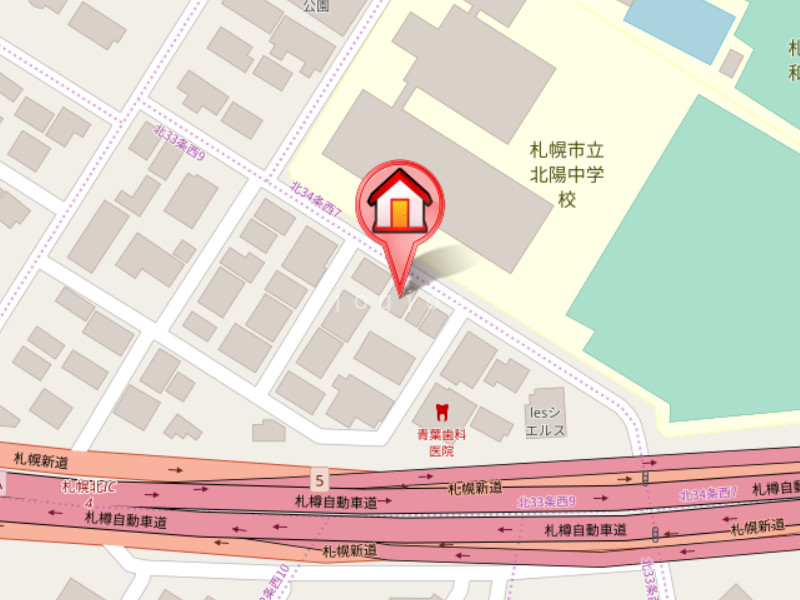Viewport: 800px width, 600px height.
Task: Tap the red home marker pin
Action: (x=399, y=203)
